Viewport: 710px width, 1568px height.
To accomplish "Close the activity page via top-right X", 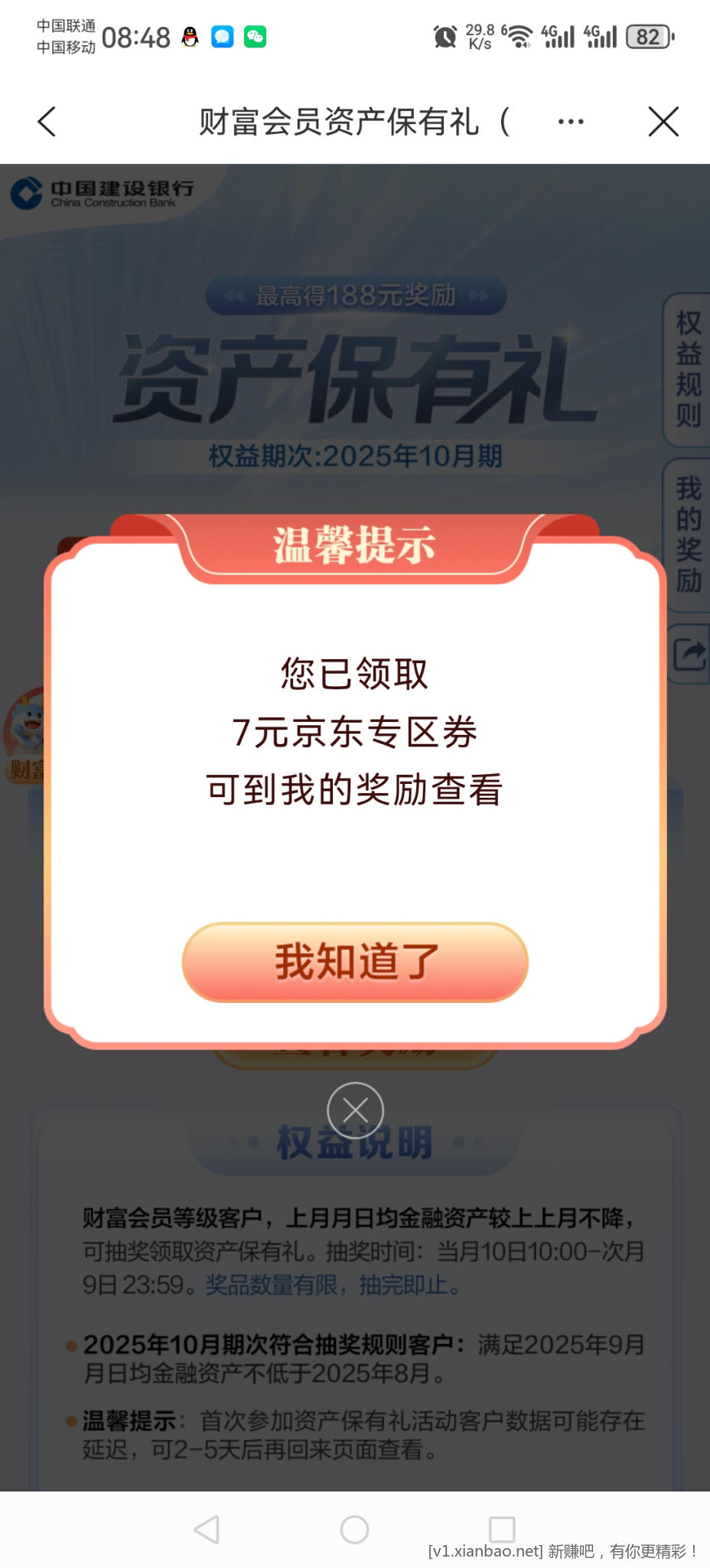I will pyautogui.click(x=664, y=121).
